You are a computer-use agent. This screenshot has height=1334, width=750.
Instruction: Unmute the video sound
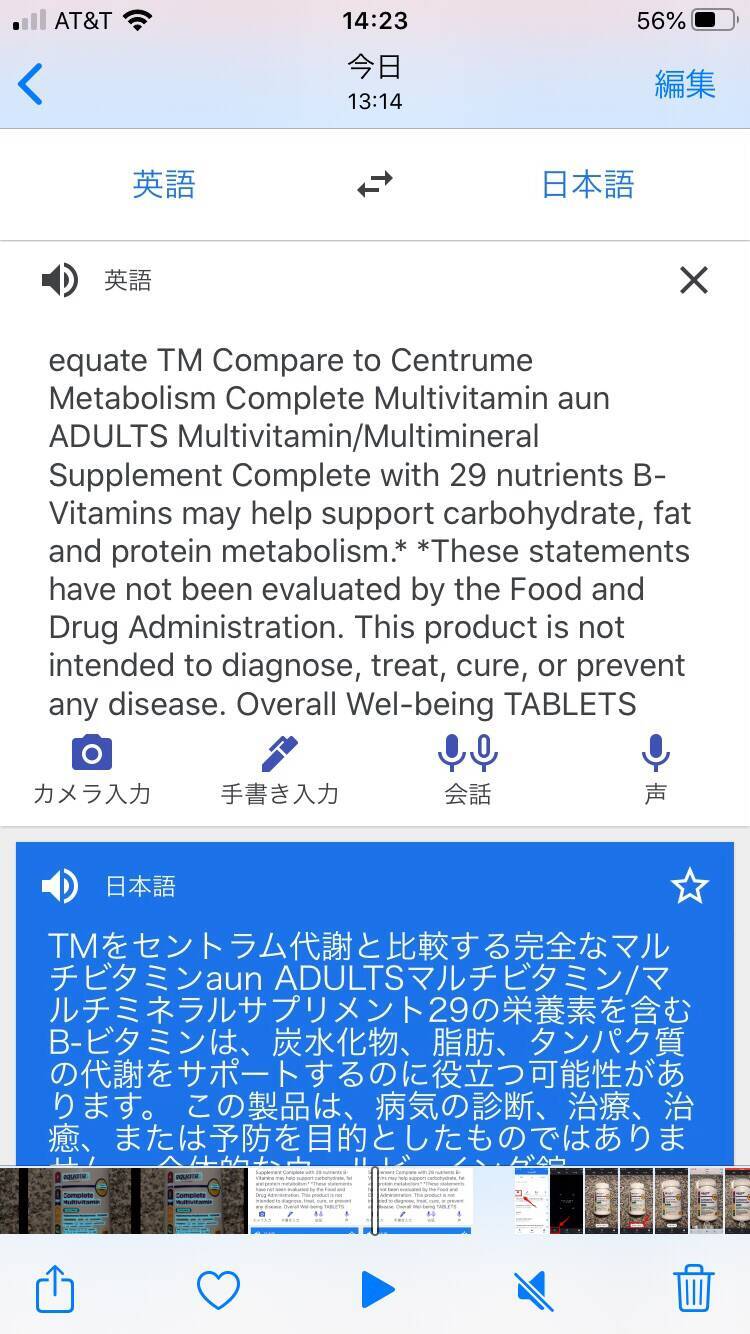point(535,1289)
